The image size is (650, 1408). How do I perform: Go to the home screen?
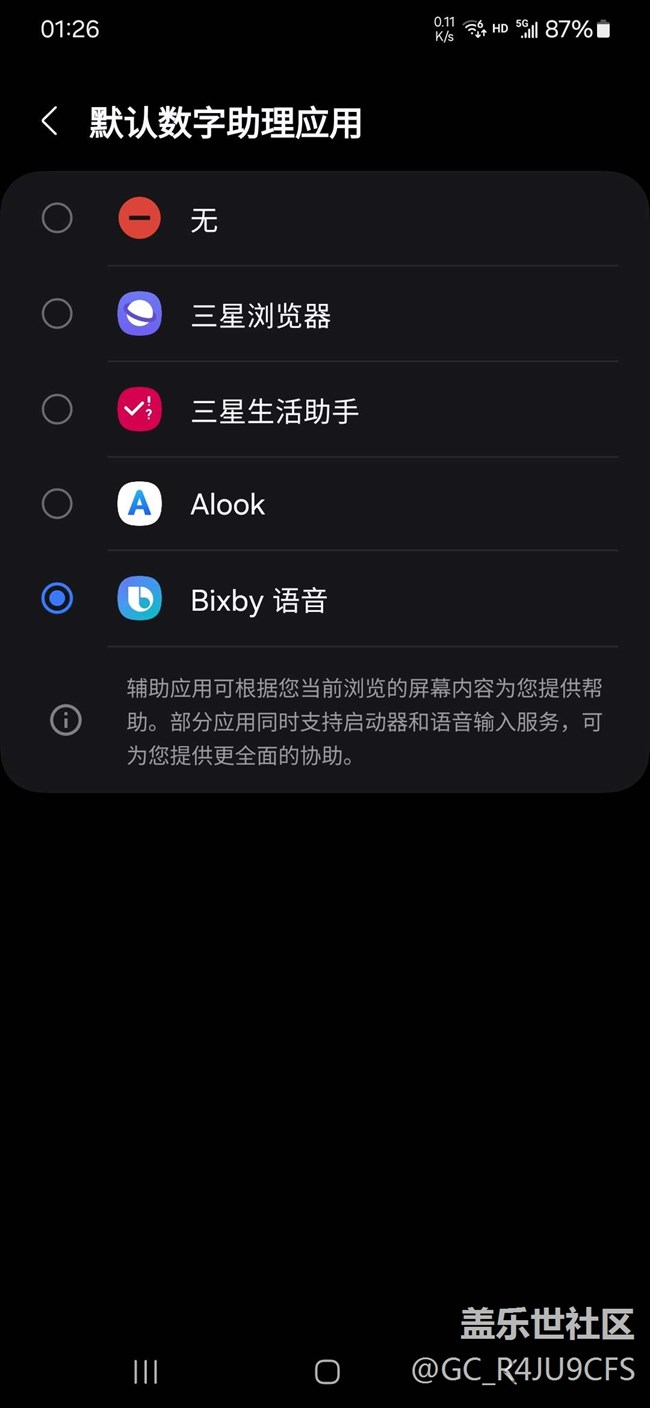click(x=327, y=1372)
